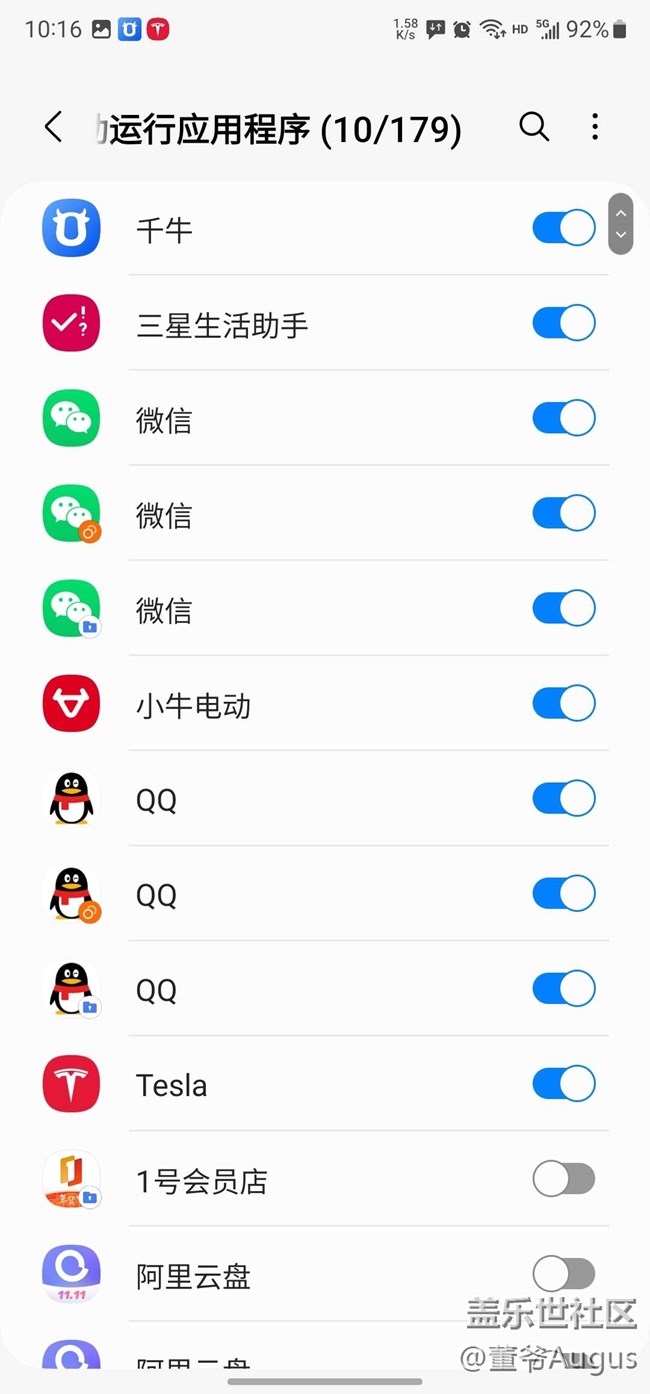The image size is (650, 1394).
Task: Open search for apps
Action: click(x=534, y=127)
